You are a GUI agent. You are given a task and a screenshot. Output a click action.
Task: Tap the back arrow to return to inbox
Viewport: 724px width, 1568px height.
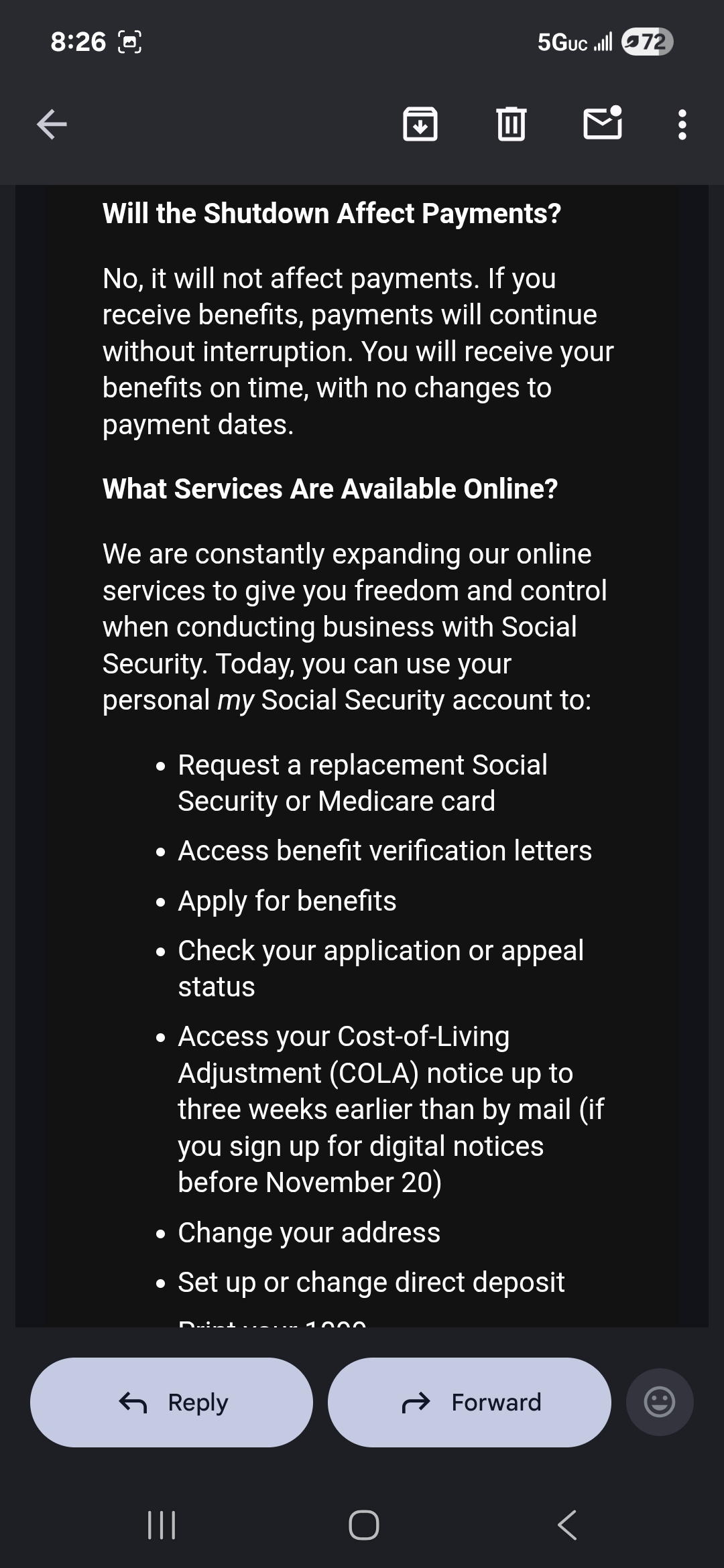pos(52,123)
